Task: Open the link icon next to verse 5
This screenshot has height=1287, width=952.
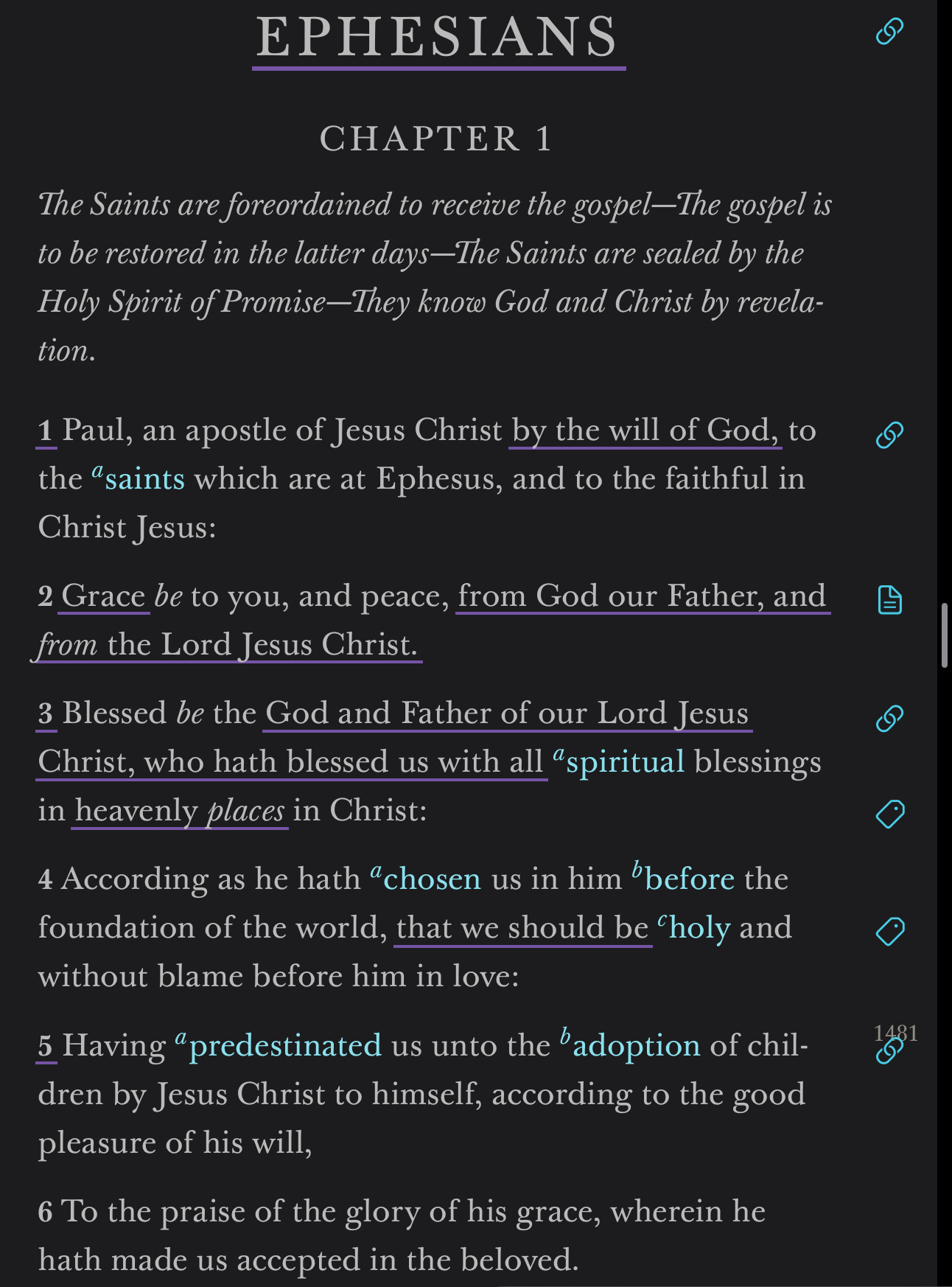Action: click(x=889, y=1050)
